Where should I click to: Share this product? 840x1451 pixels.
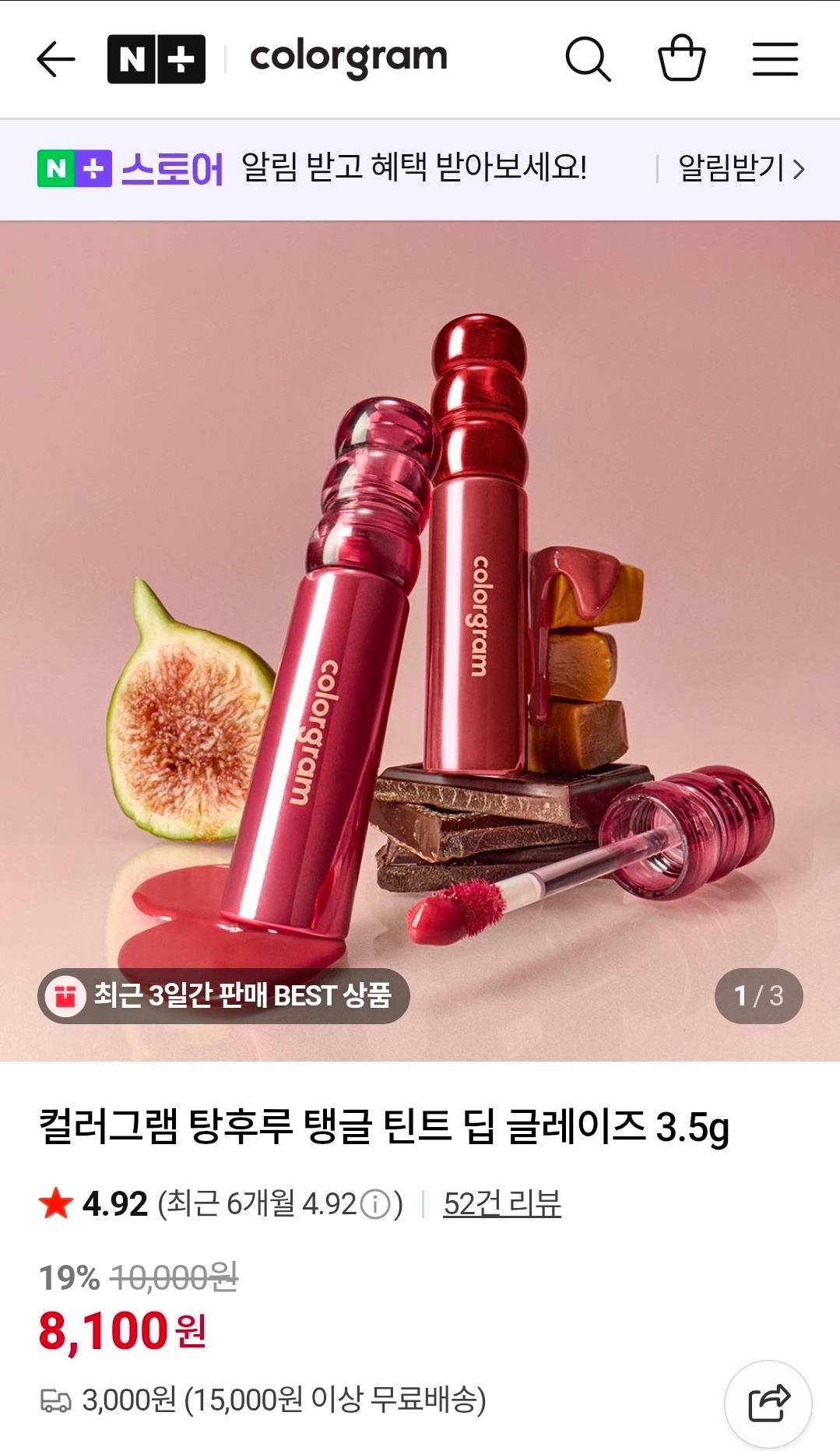tap(768, 1403)
